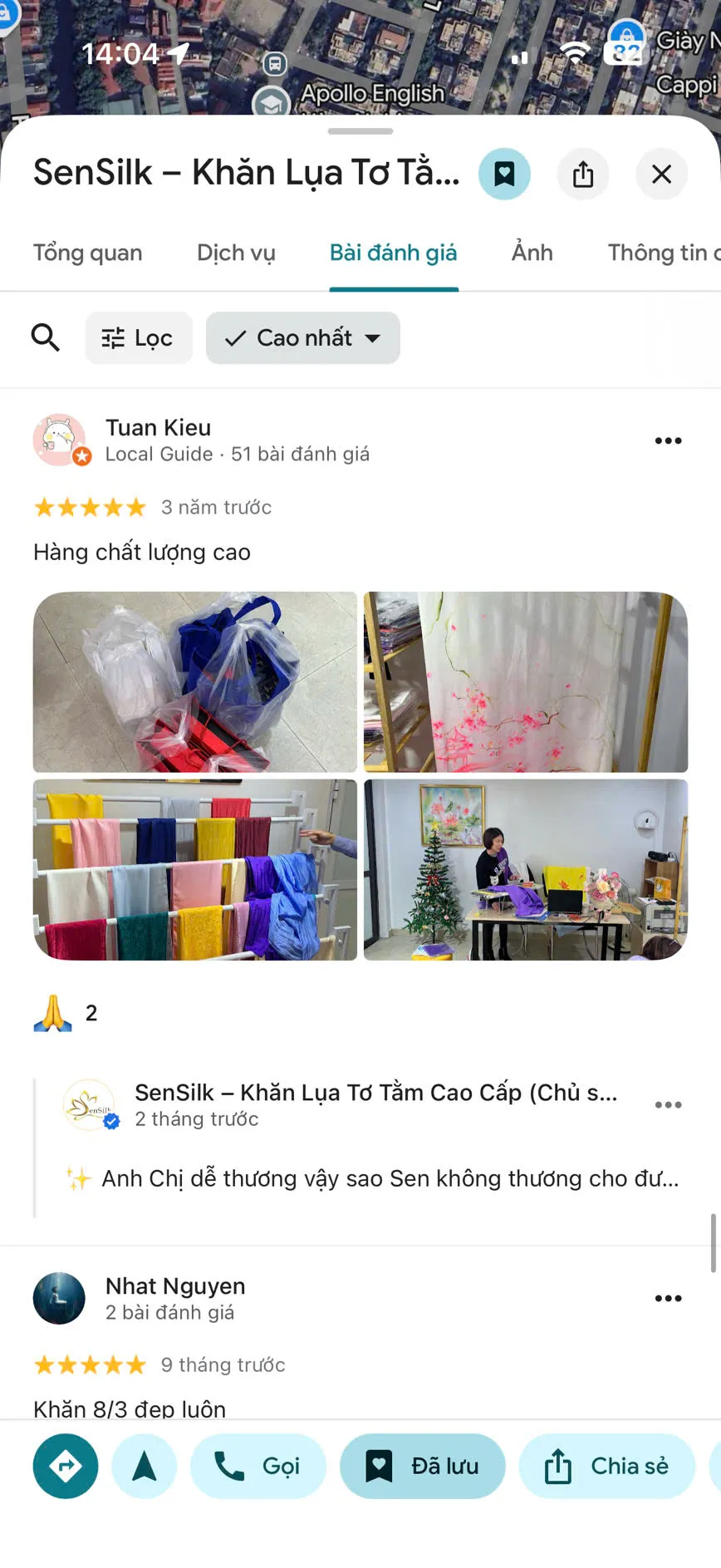Image resolution: width=721 pixels, height=1568 pixels.
Task: Open the photo with the Christmas tree
Action: 526,870
